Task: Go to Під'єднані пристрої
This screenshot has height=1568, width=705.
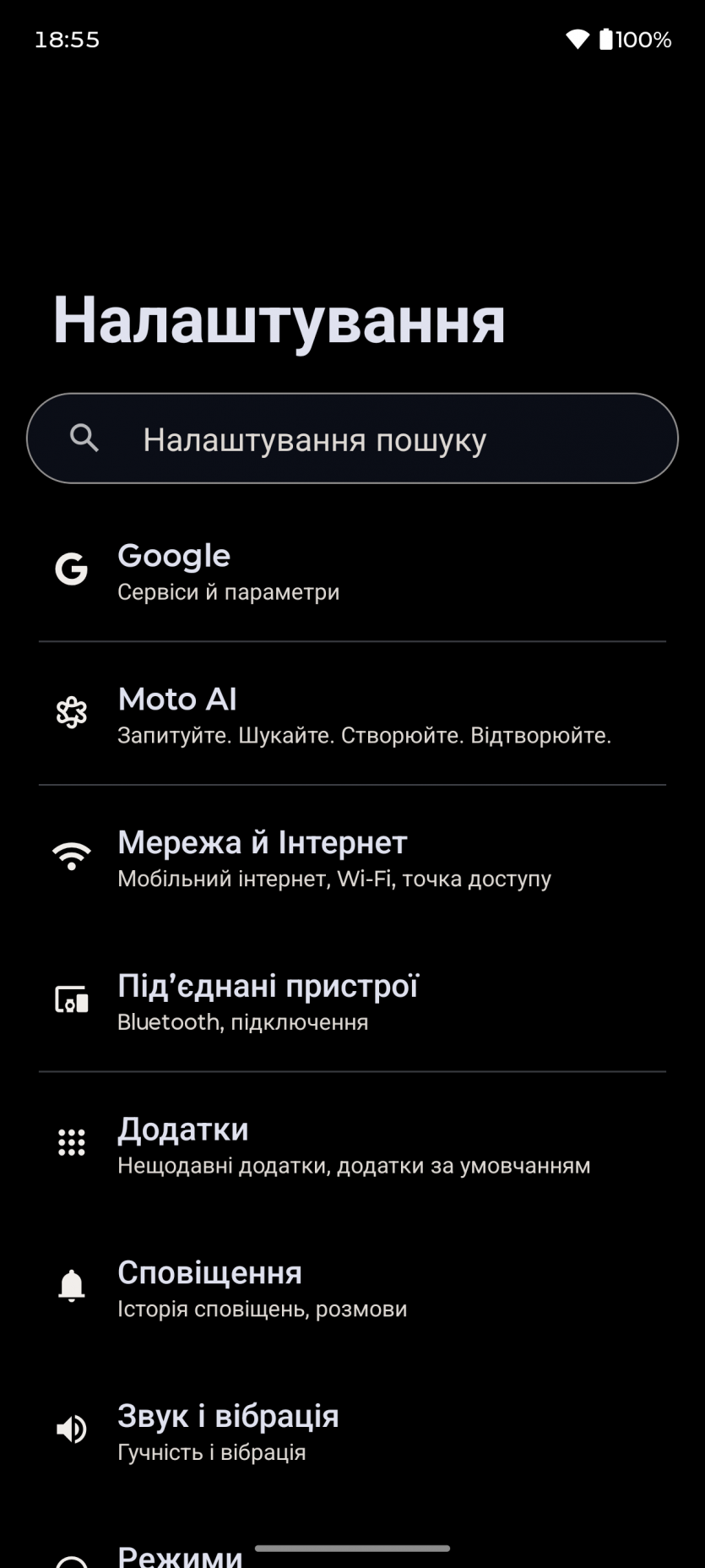Action: [x=352, y=1001]
